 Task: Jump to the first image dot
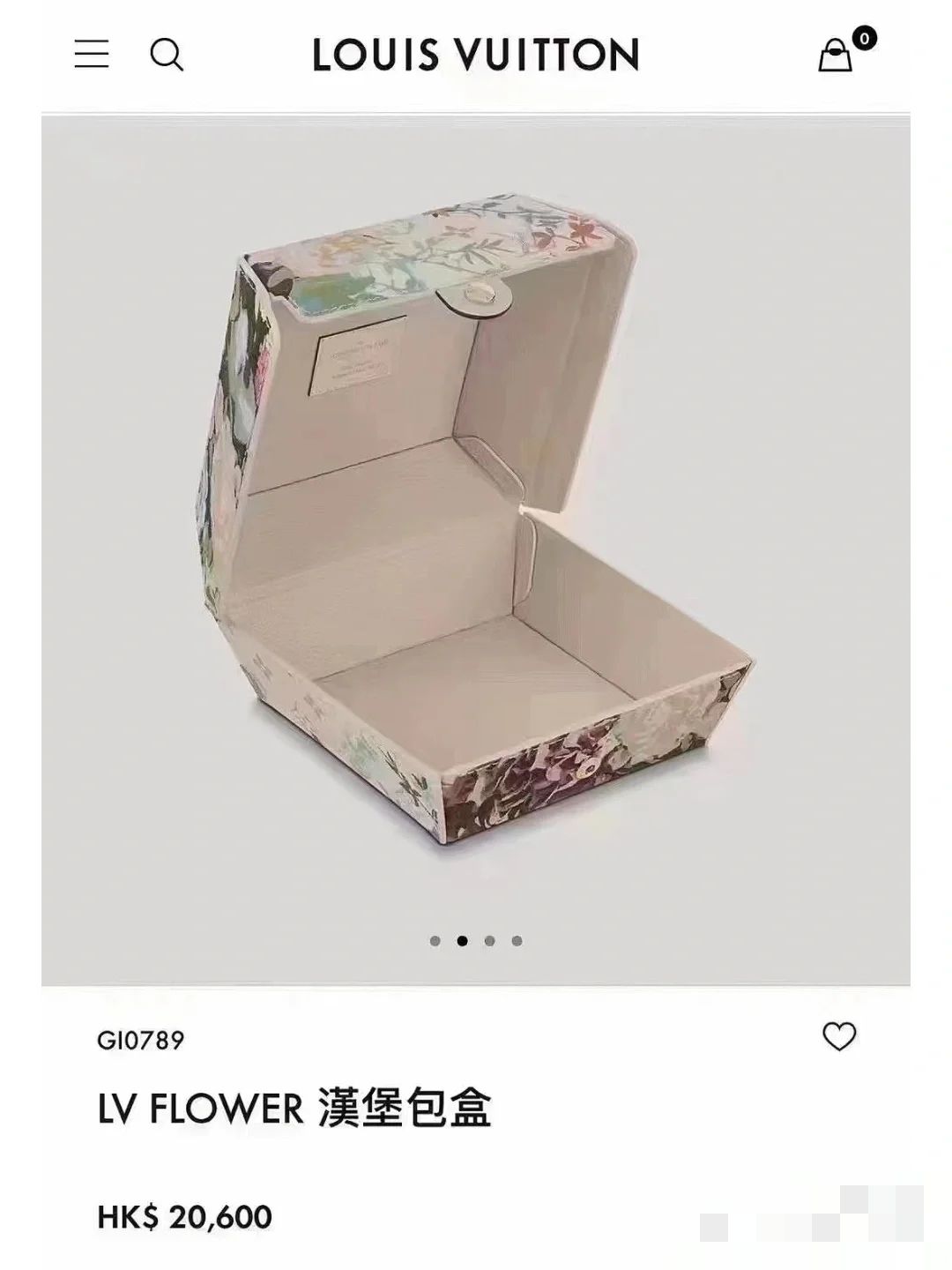tap(435, 941)
